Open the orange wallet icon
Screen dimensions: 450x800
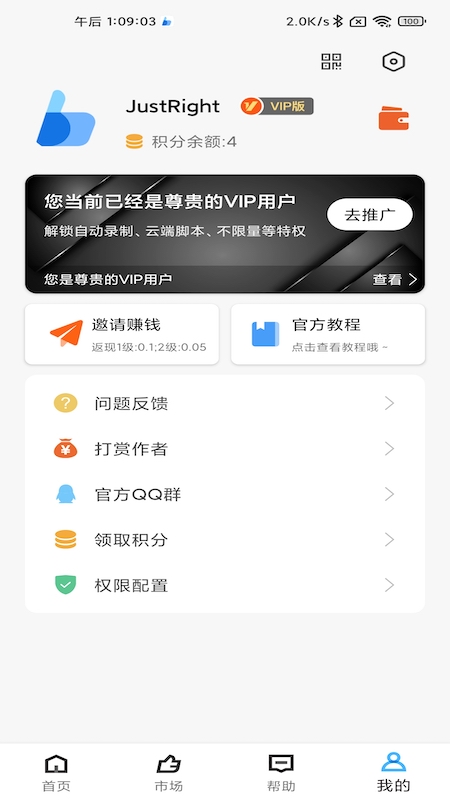point(393,118)
